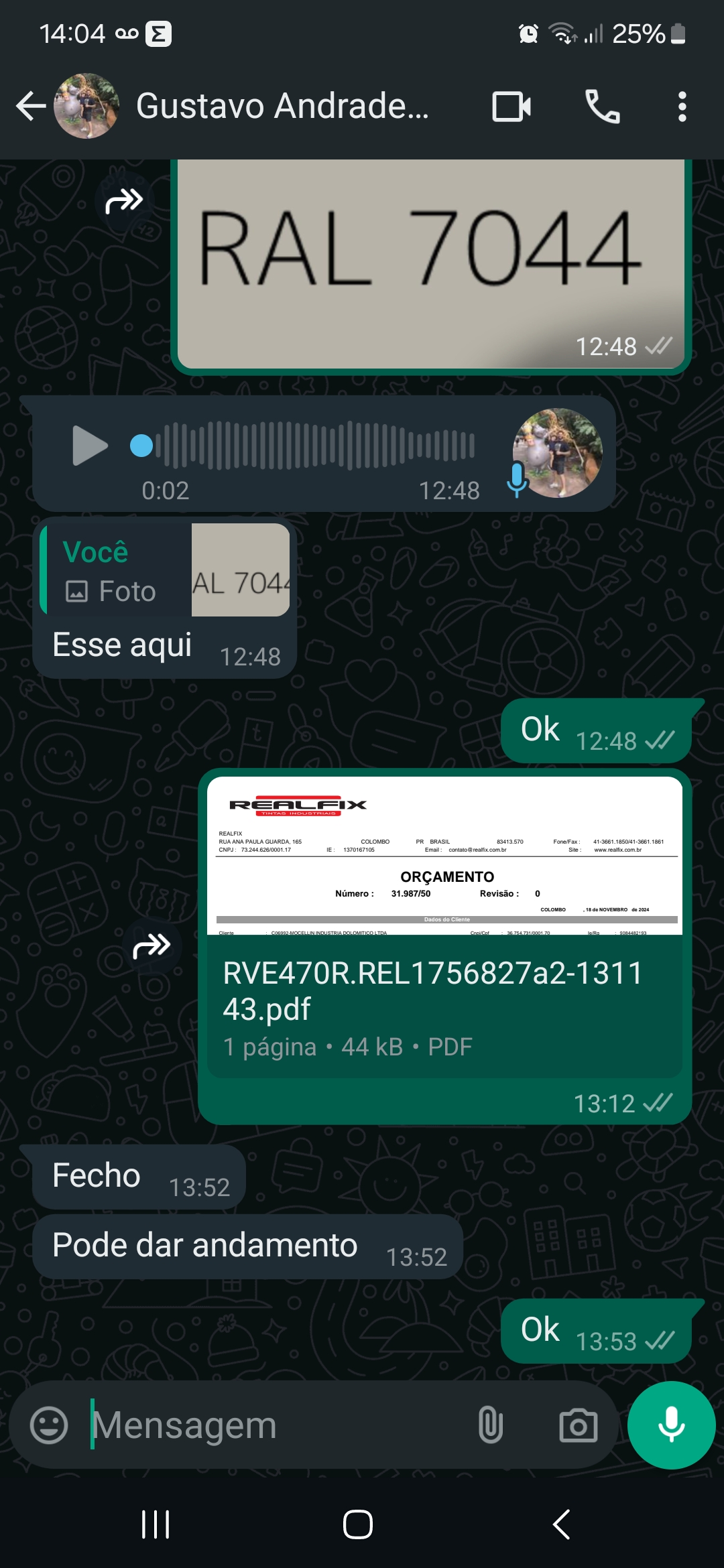Go to the system home screen
This screenshot has width=724, height=1568.
pos(358,1524)
